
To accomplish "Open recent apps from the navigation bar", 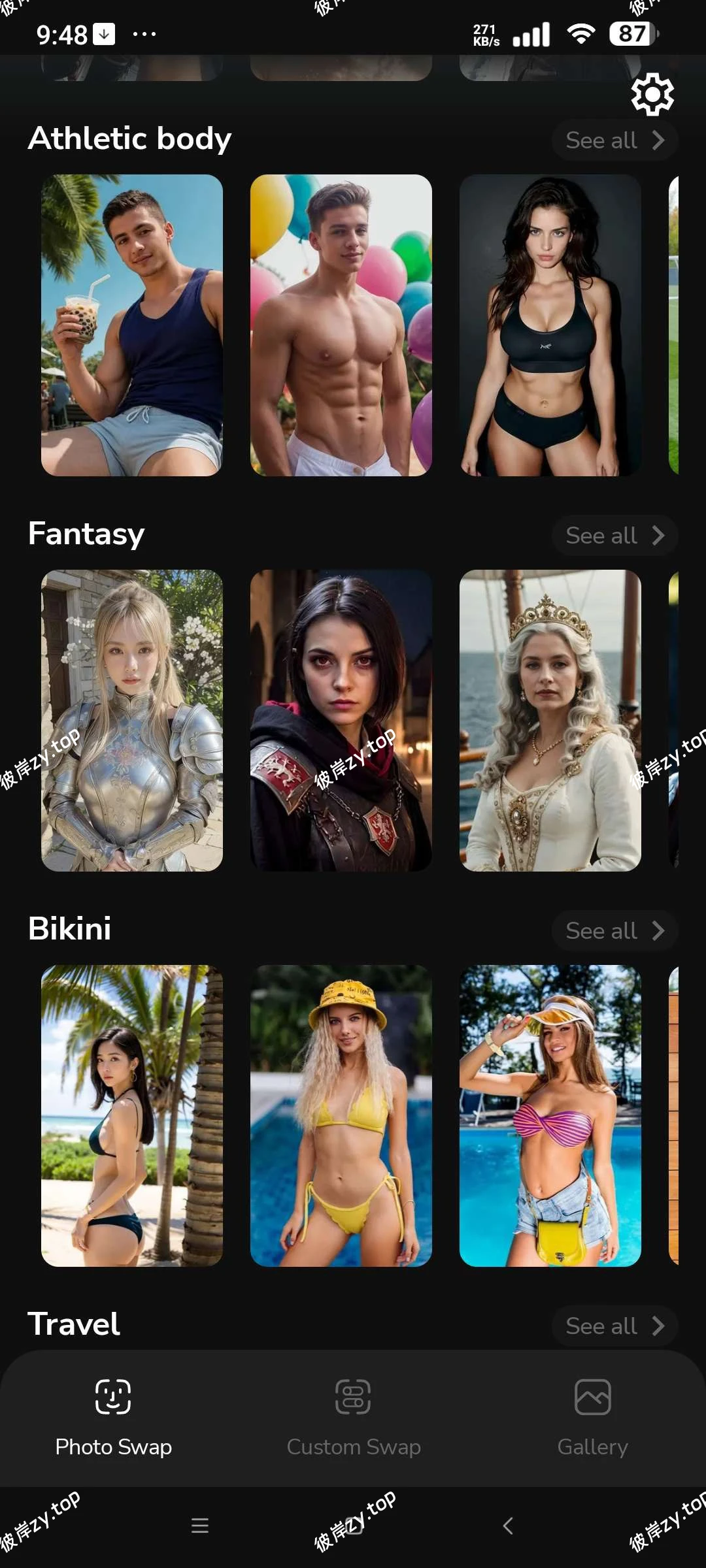I will 200,1526.
